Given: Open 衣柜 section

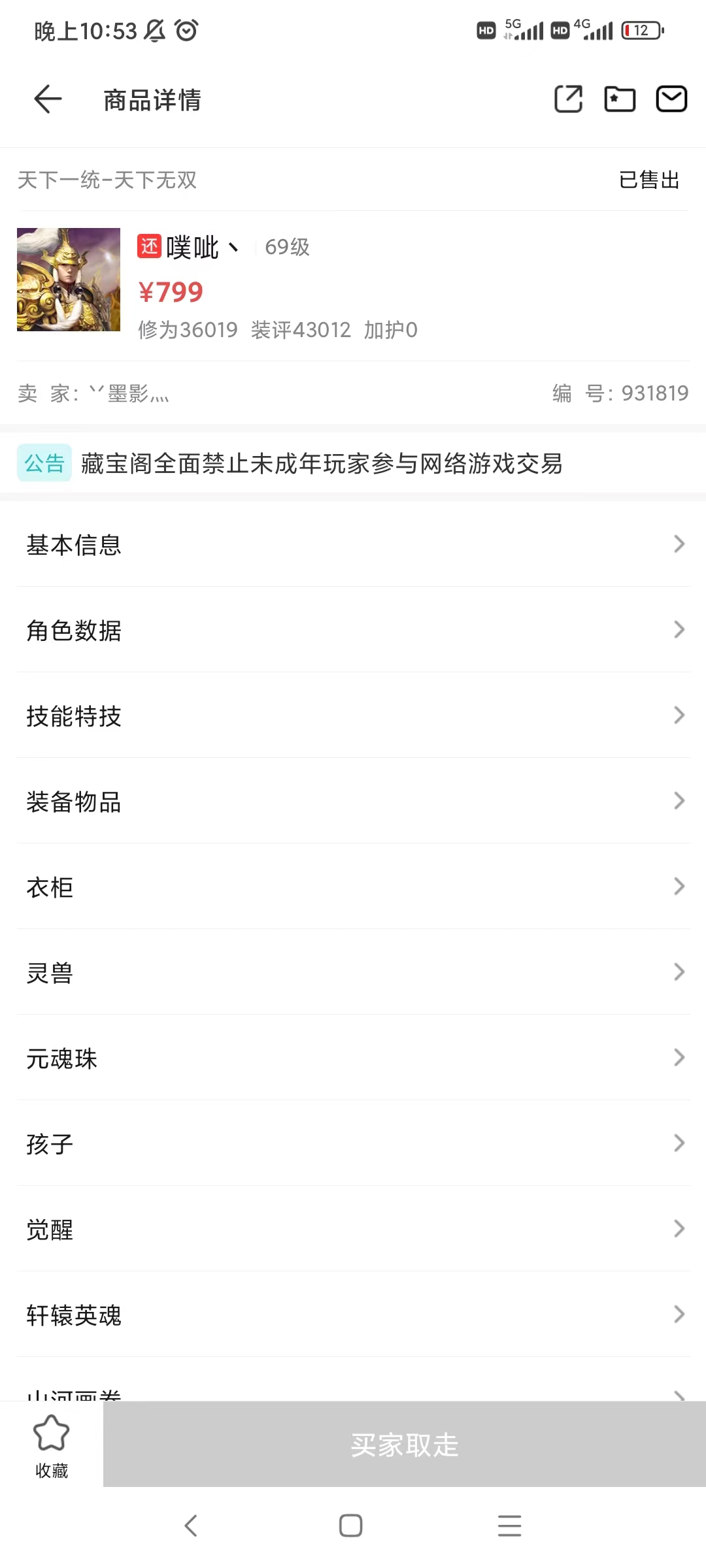Looking at the screenshot, I should [353, 887].
